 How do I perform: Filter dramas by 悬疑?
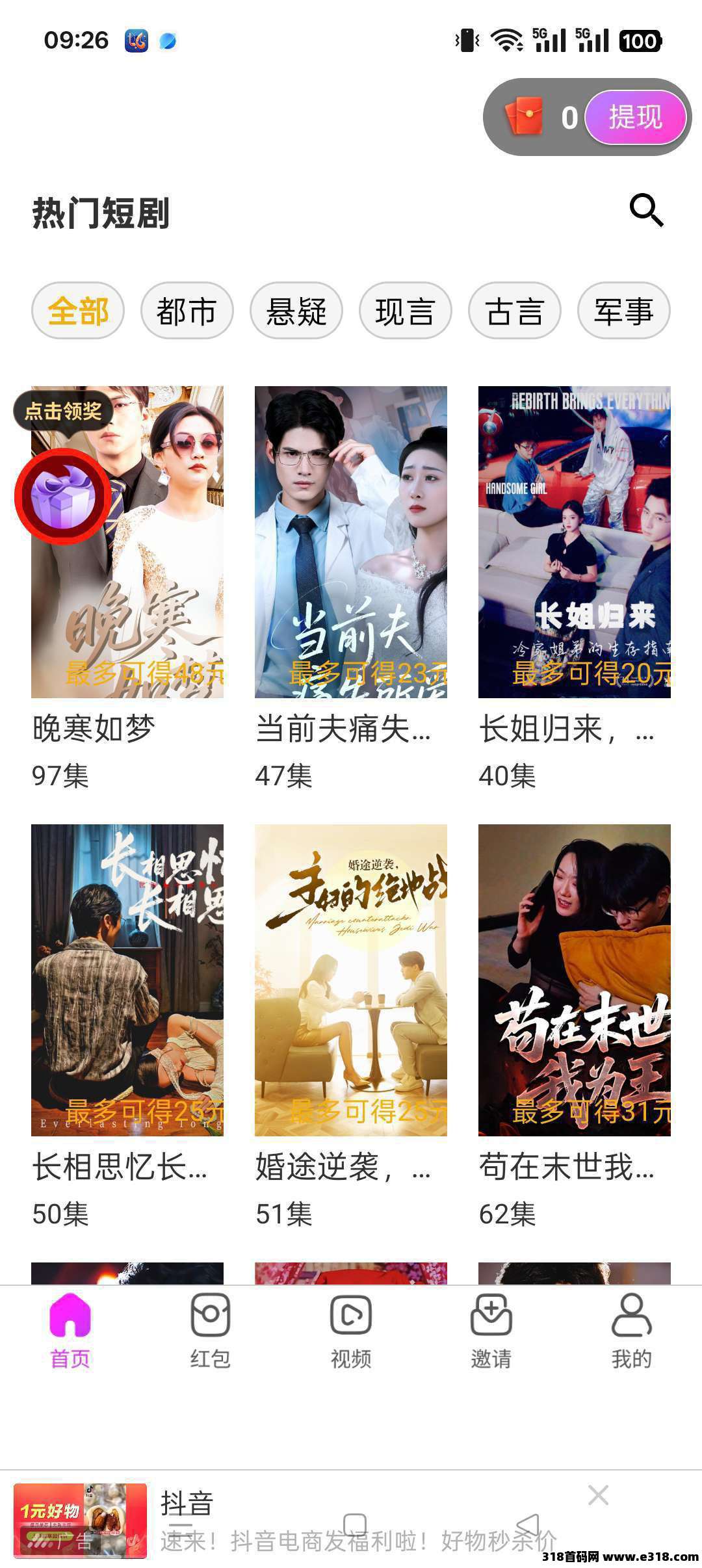click(296, 311)
